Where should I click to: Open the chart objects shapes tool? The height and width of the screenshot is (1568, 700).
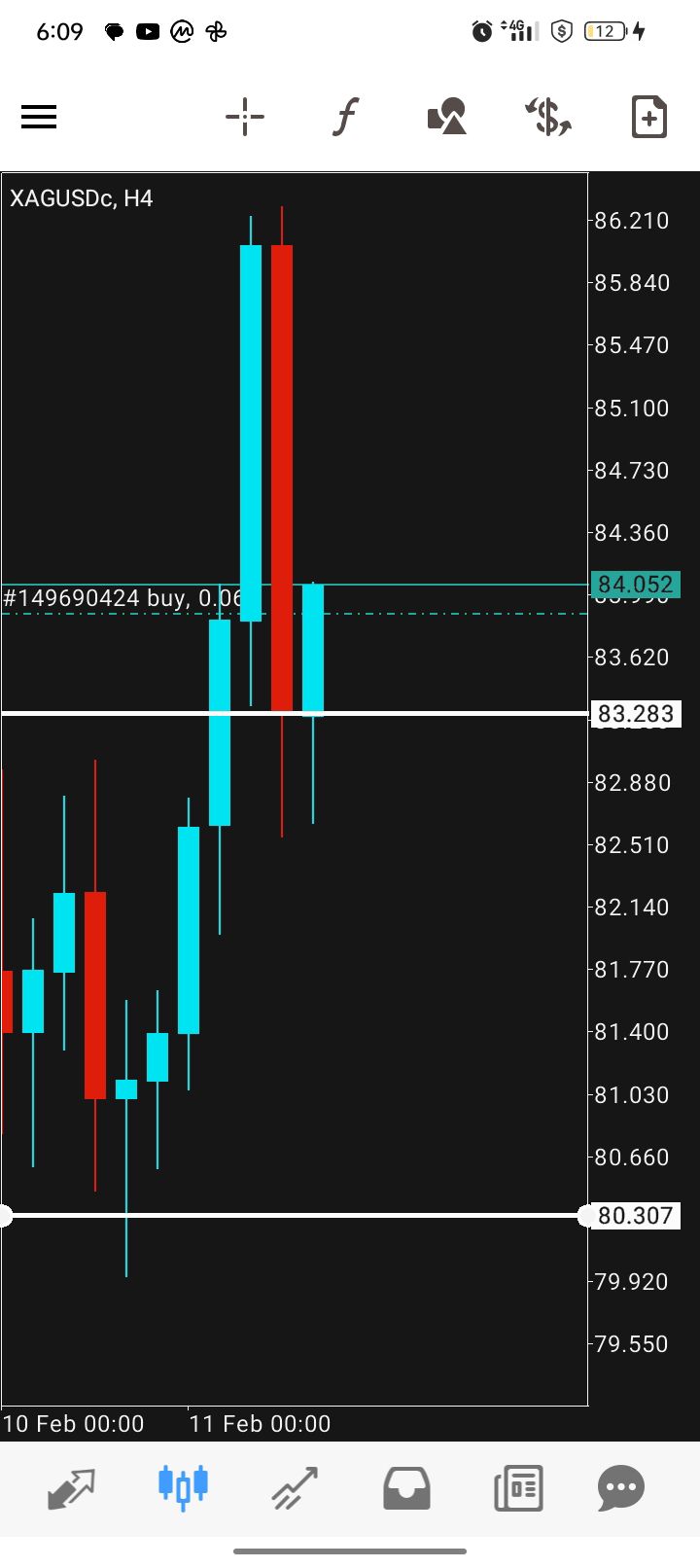(x=447, y=118)
